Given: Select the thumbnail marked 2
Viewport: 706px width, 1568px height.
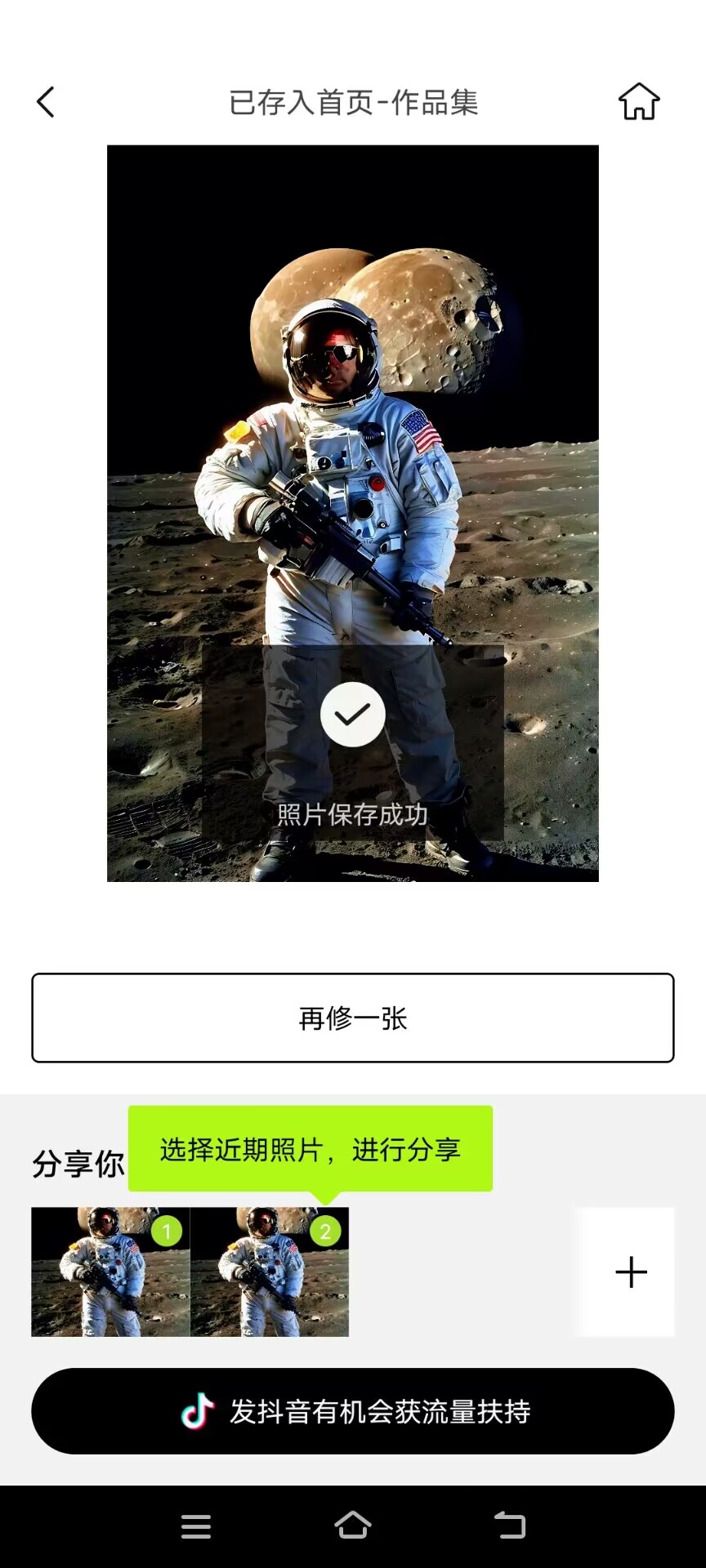Looking at the screenshot, I should tap(270, 1272).
